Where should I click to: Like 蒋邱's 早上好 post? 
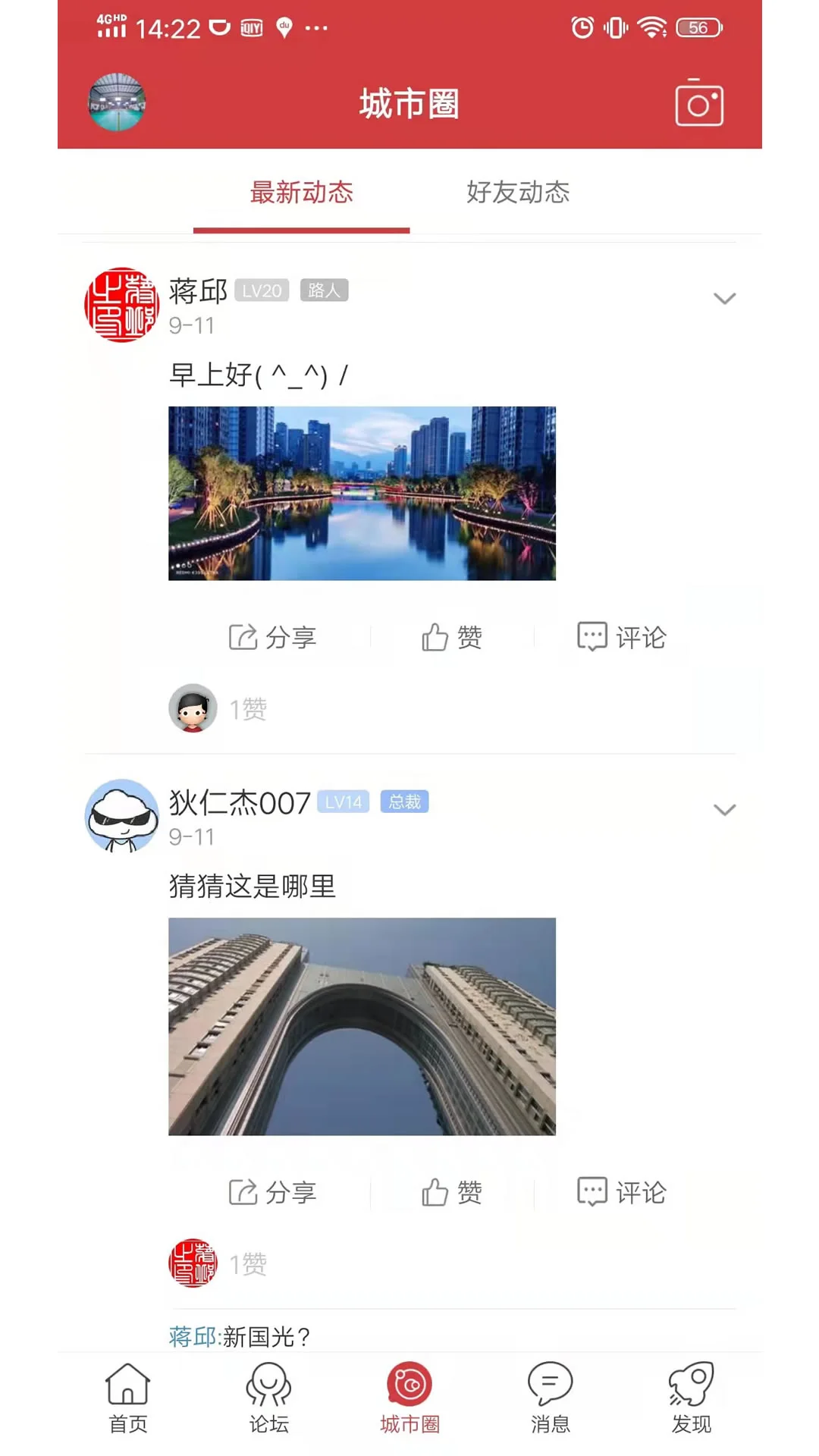click(x=452, y=637)
